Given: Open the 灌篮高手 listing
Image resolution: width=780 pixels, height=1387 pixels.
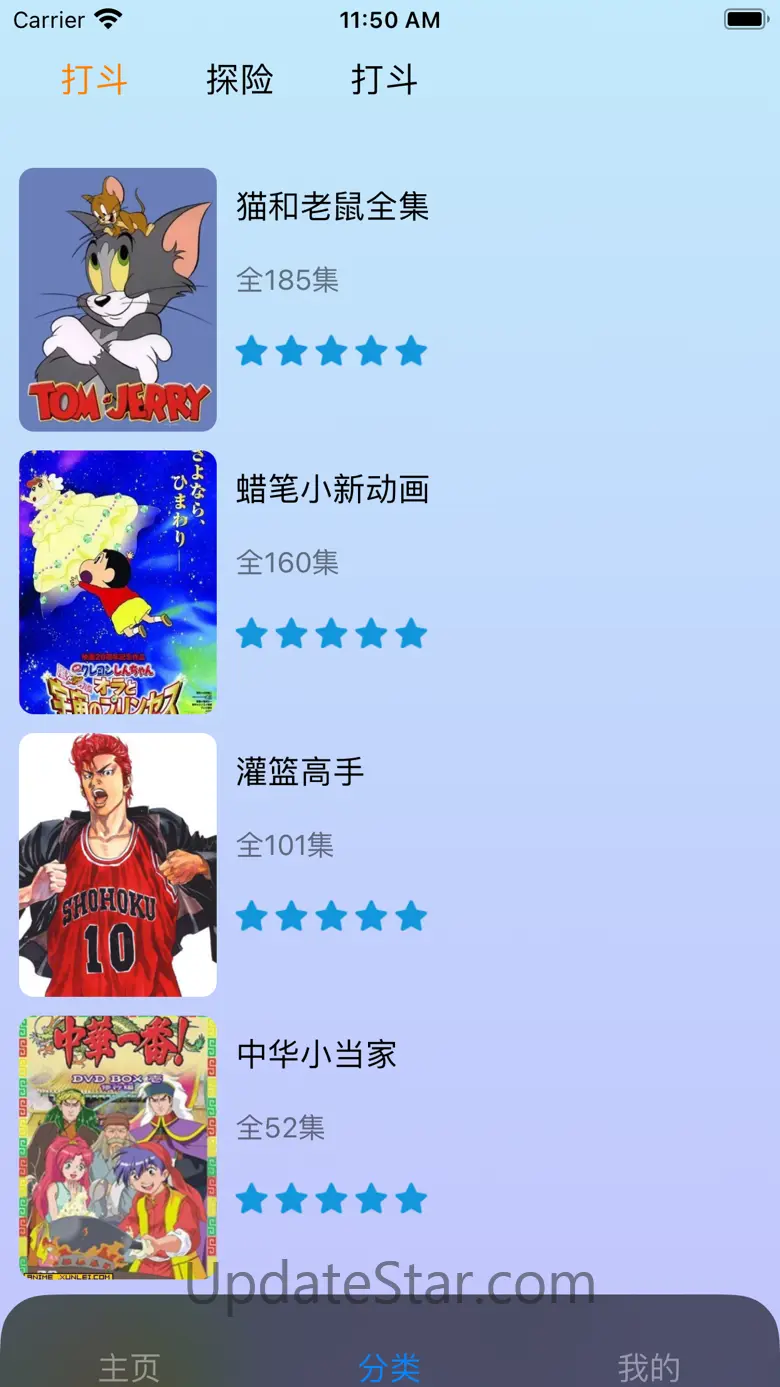Looking at the screenshot, I should pyautogui.click(x=390, y=865).
